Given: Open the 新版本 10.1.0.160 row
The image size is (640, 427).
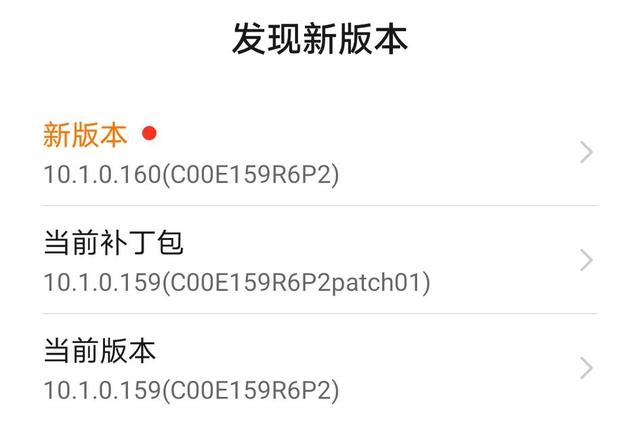Looking at the screenshot, I should [x=318, y=153].
